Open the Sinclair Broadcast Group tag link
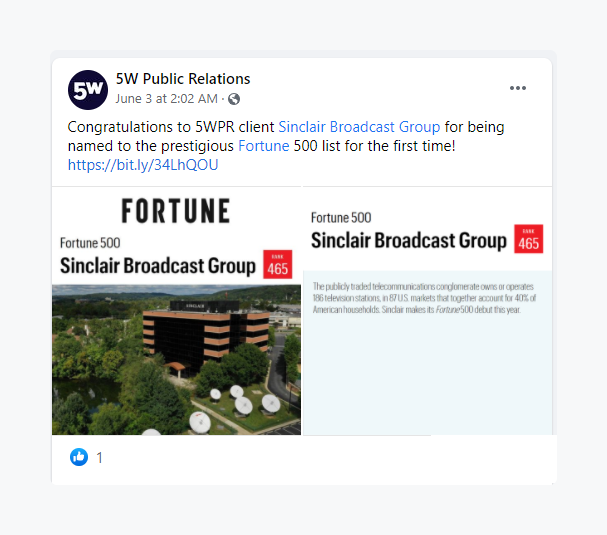The image size is (607, 535). pos(359,127)
